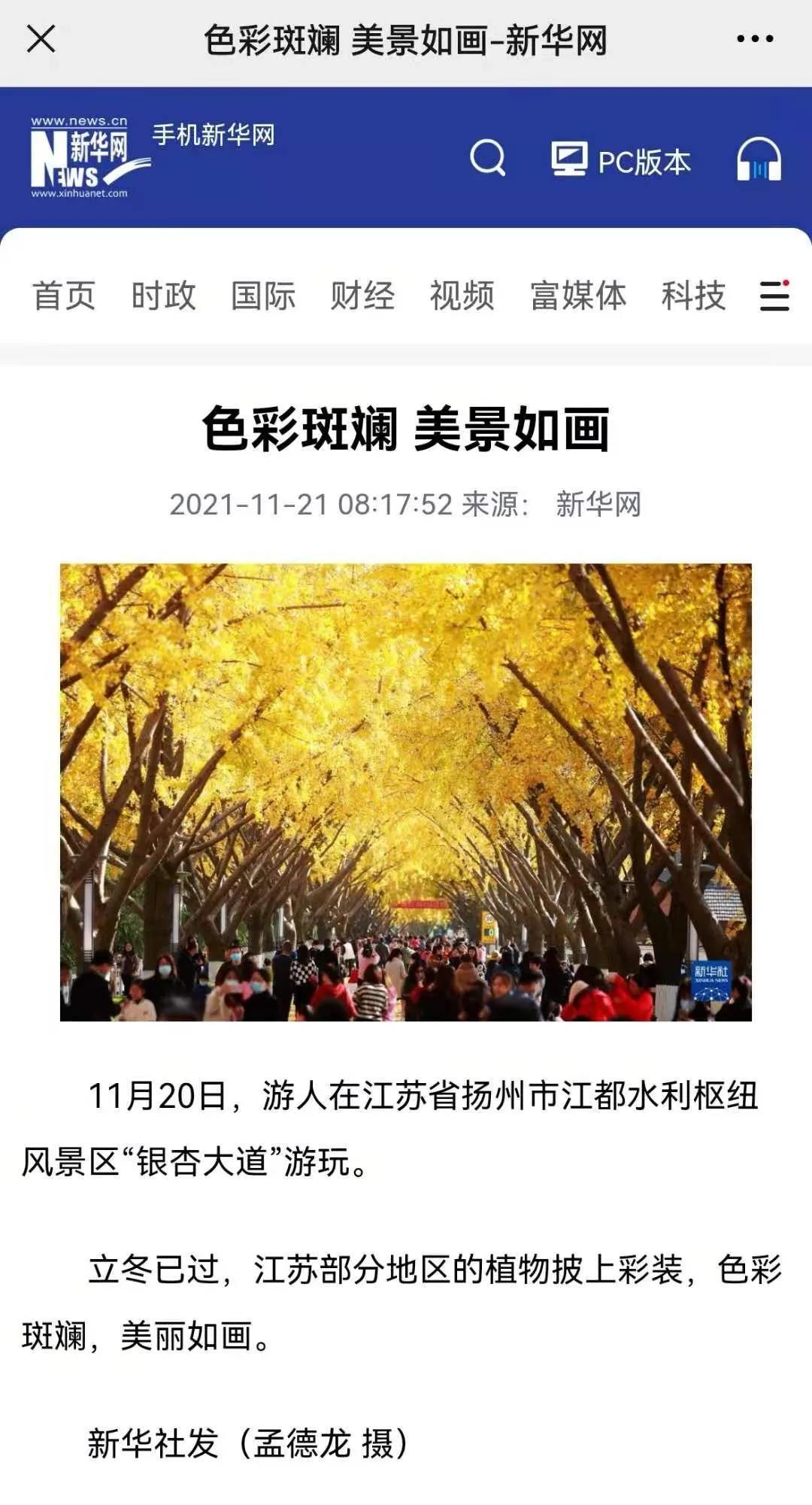Open the 富媒体 section dropdown area
This screenshot has width=812, height=1505.
click(x=577, y=296)
